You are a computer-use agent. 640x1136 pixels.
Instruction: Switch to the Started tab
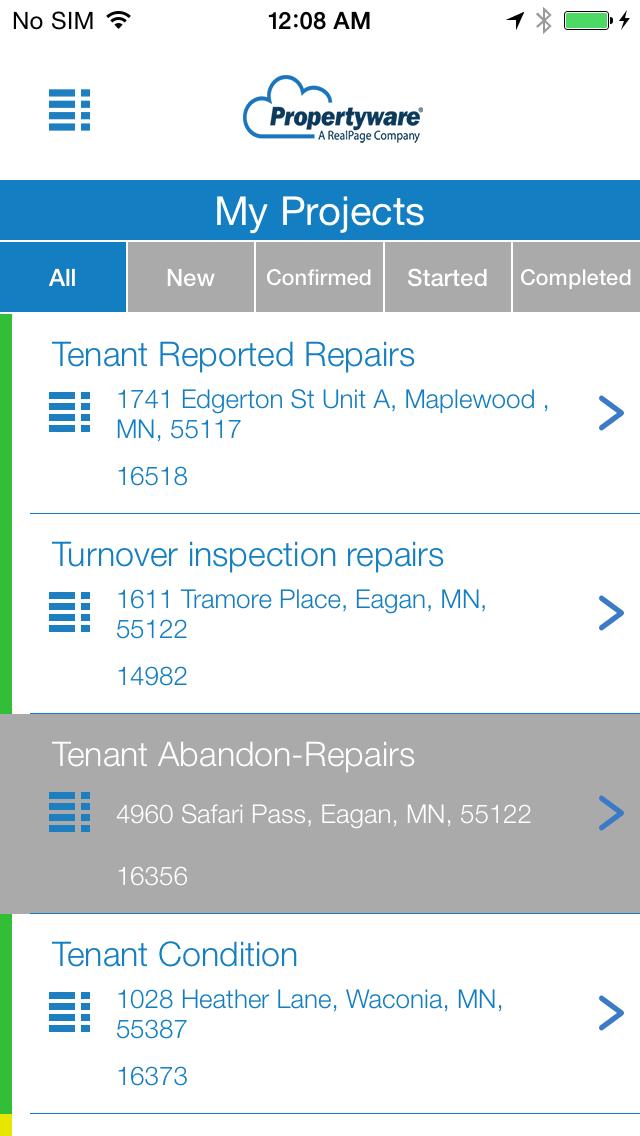click(447, 278)
